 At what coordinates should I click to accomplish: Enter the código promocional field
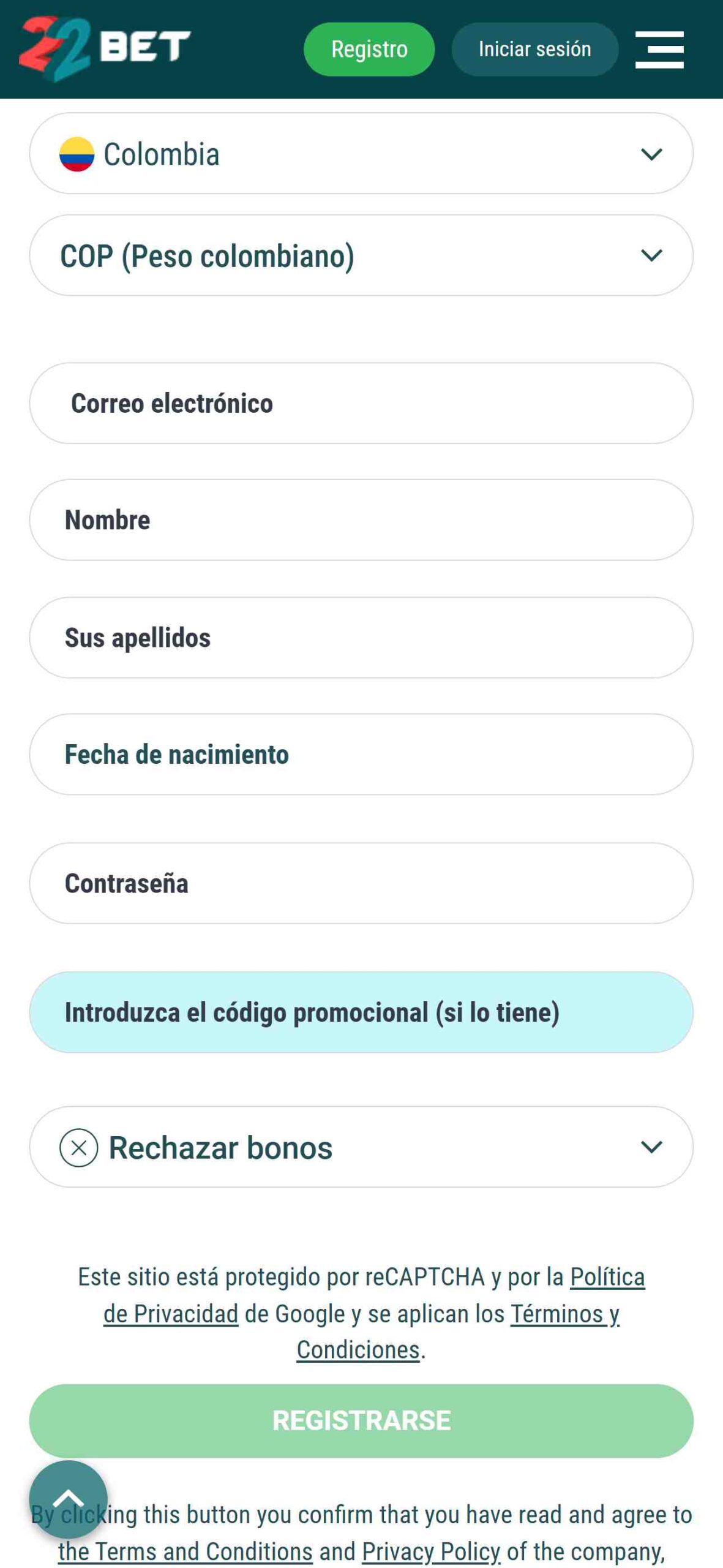coord(361,1012)
